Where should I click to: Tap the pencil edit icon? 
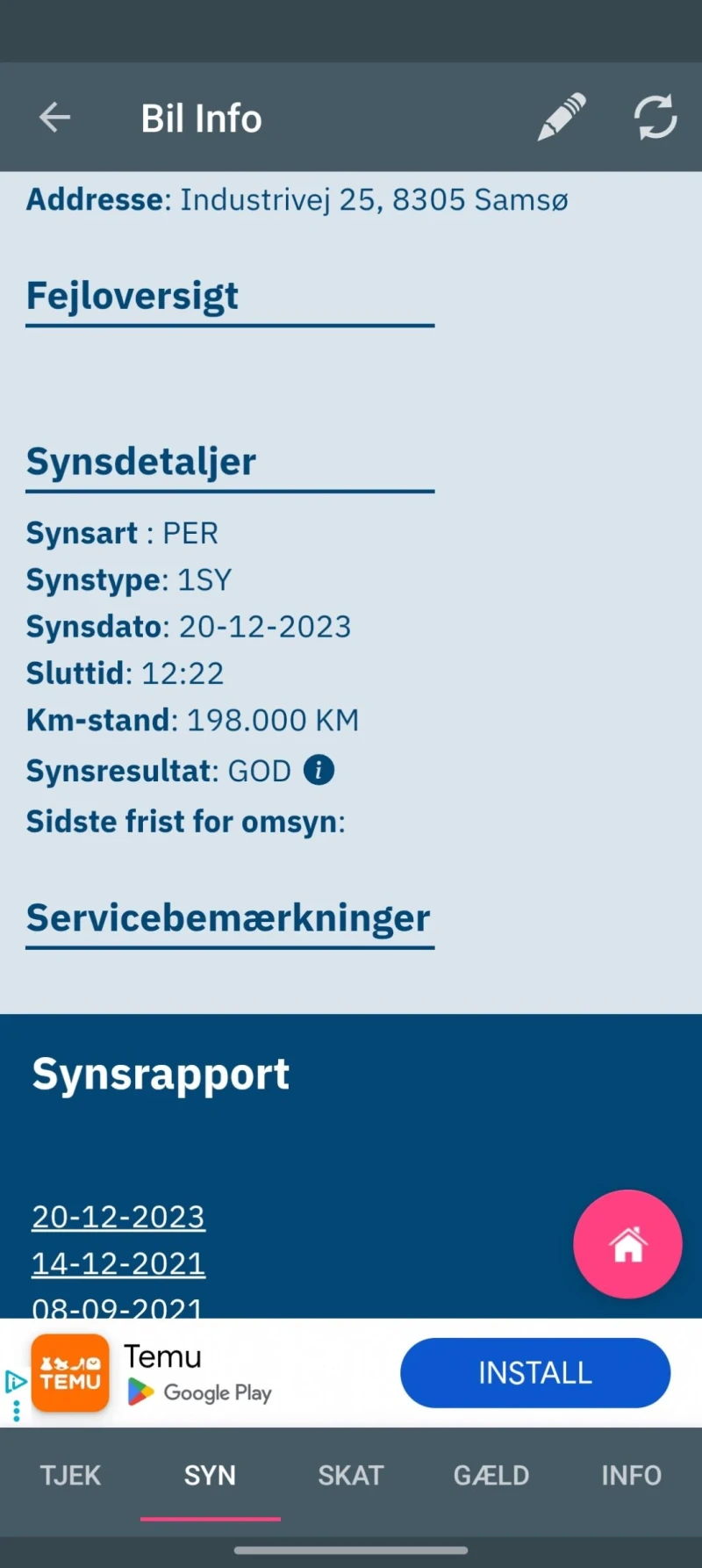[x=562, y=116]
